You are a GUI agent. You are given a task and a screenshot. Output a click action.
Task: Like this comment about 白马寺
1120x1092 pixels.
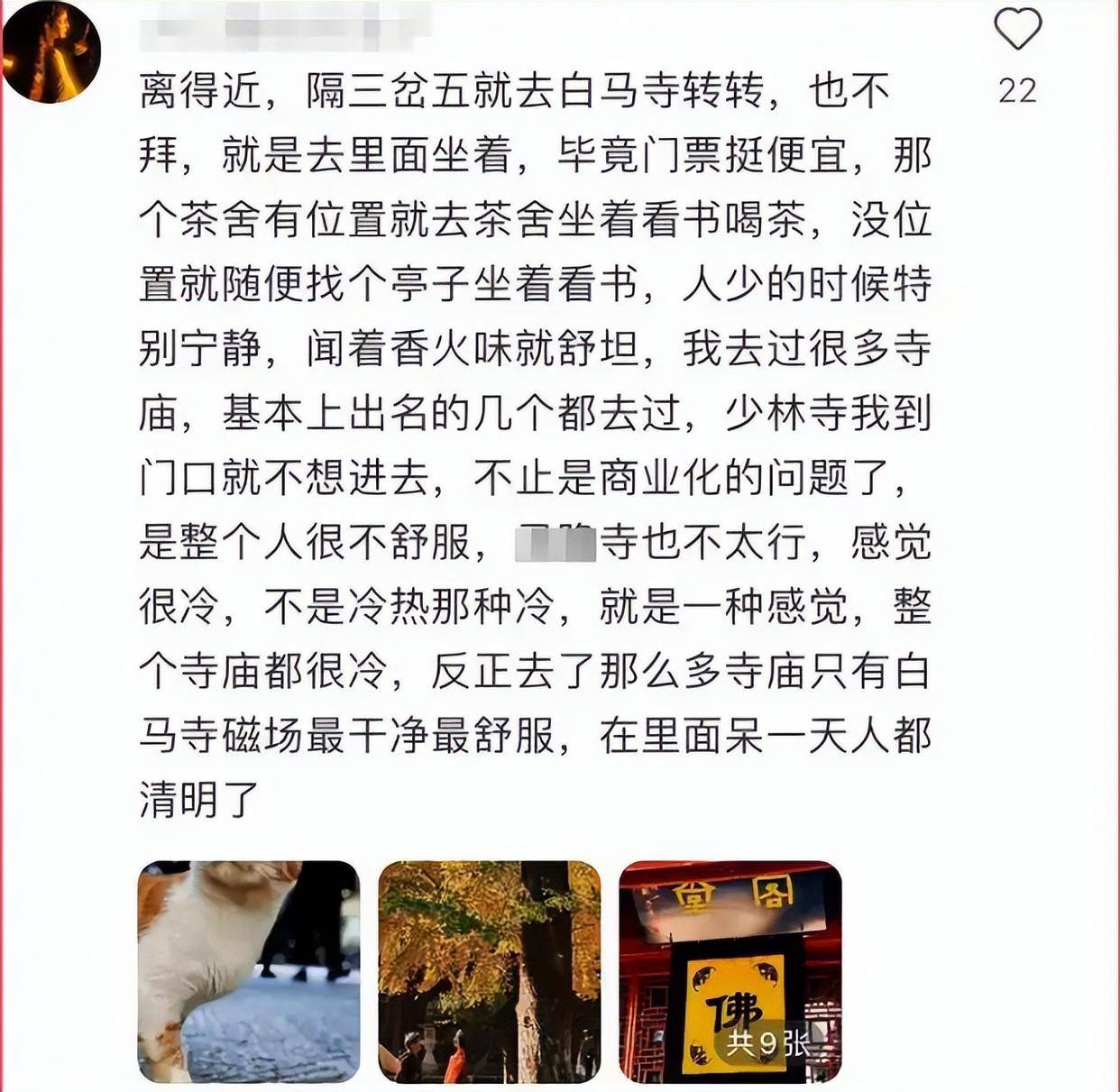pyautogui.click(x=1017, y=31)
